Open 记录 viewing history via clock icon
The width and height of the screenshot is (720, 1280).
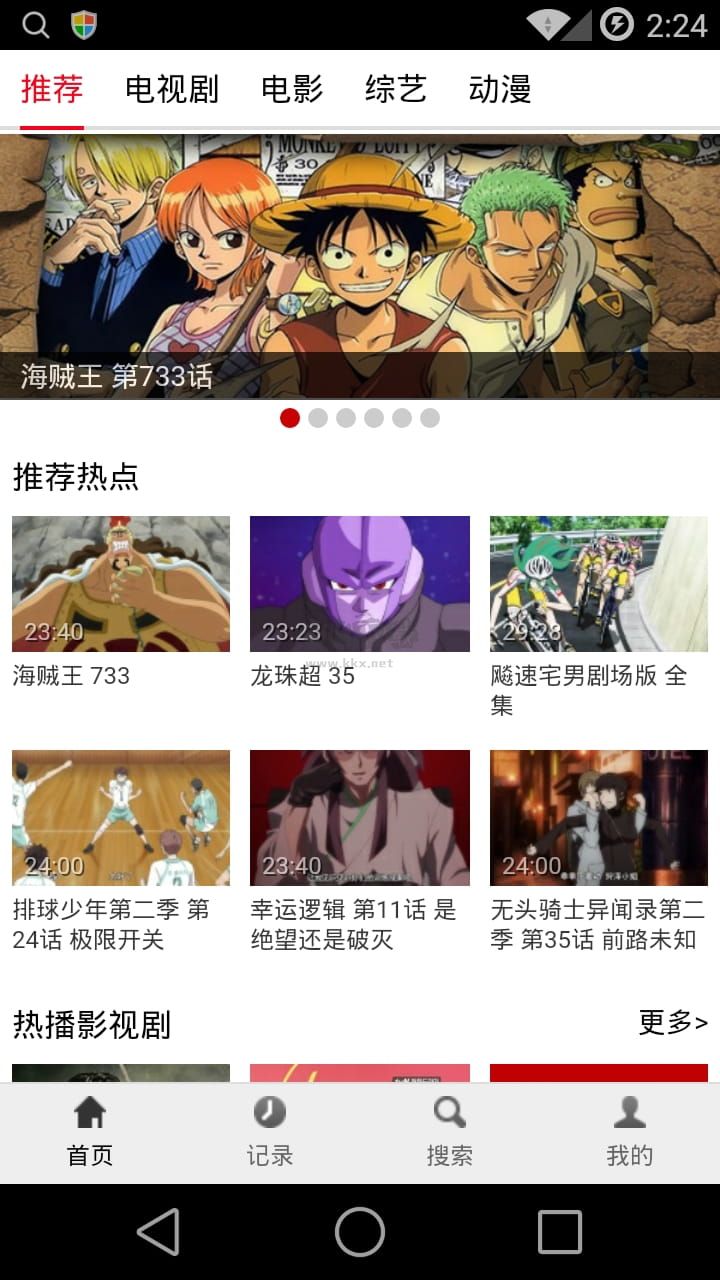coord(268,1113)
